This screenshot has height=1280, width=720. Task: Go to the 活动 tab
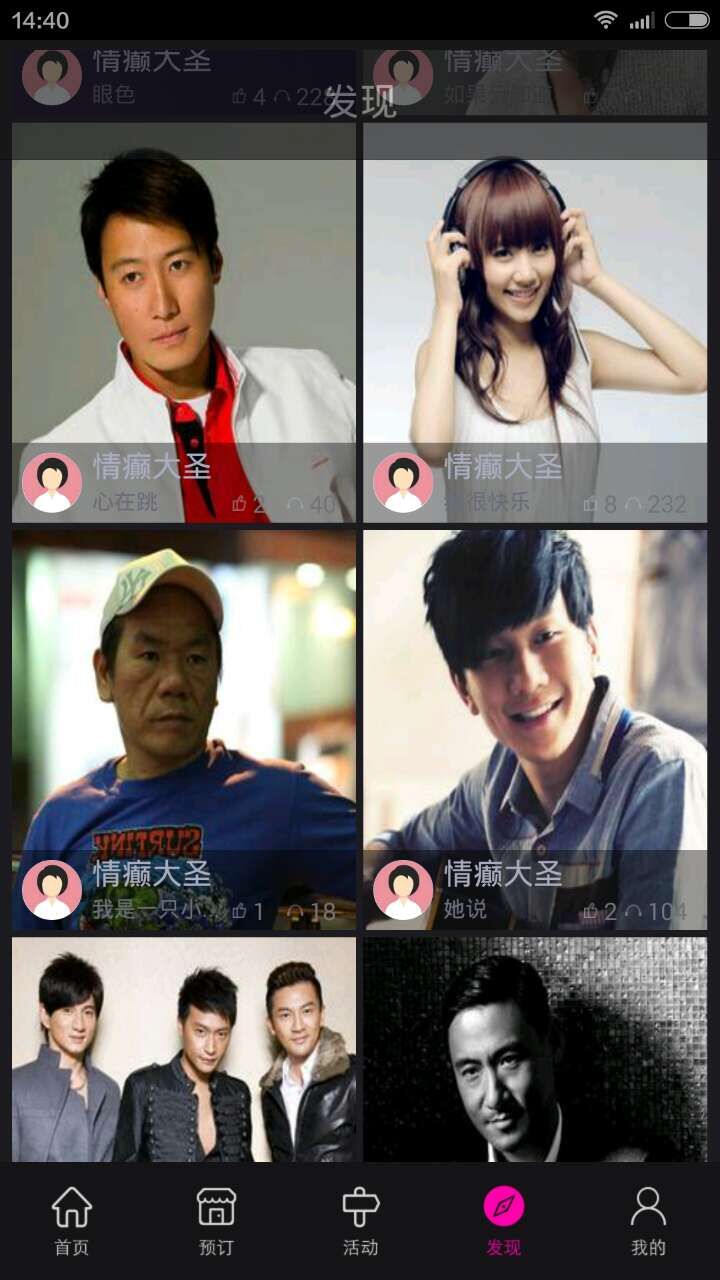[360, 1220]
